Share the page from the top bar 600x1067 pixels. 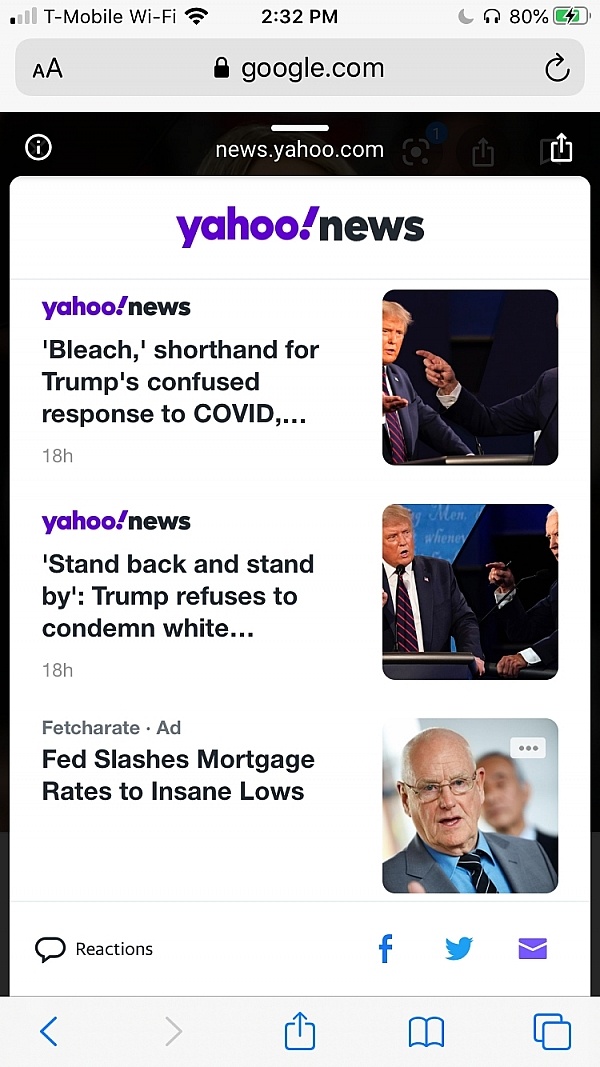coord(562,148)
